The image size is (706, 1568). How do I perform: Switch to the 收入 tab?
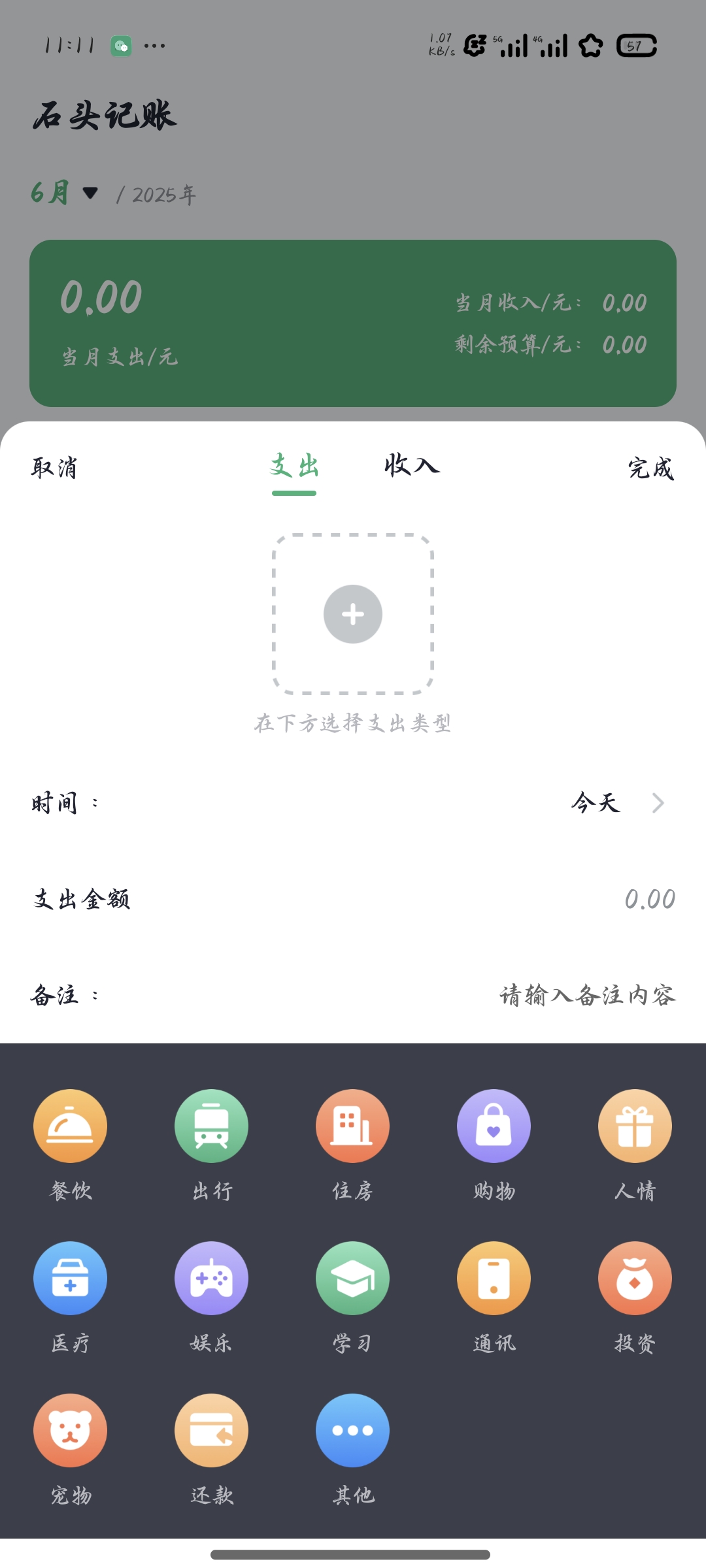(412, 465)
